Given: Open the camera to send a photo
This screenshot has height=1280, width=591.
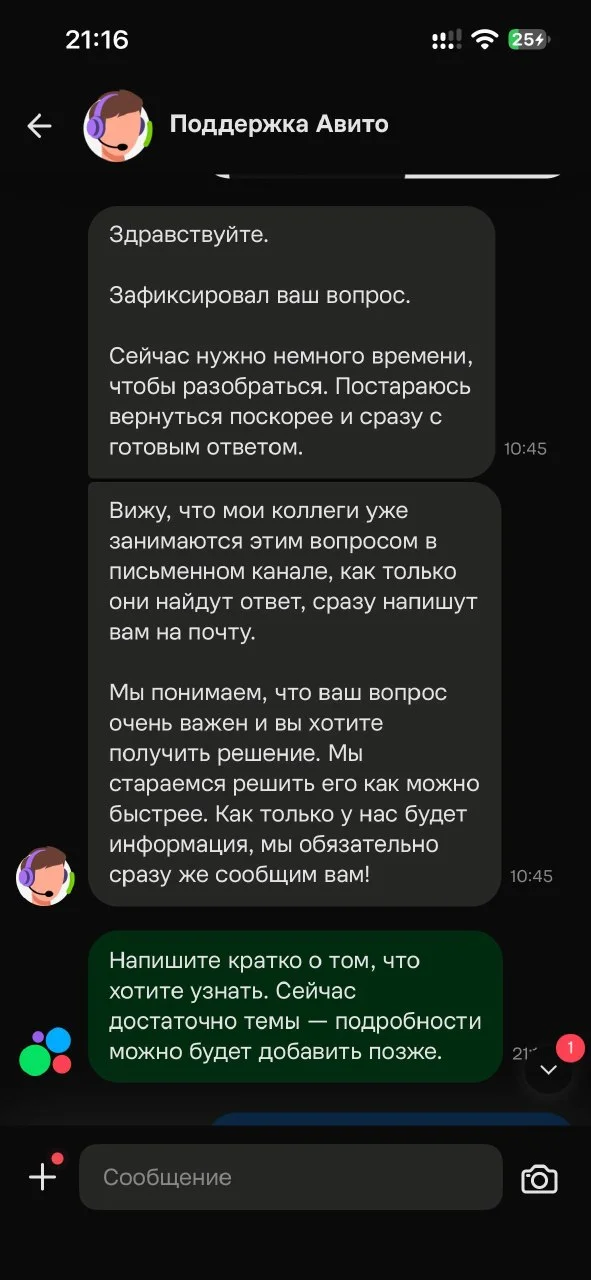Looking at the screenshot, I should click(539, 1179).
